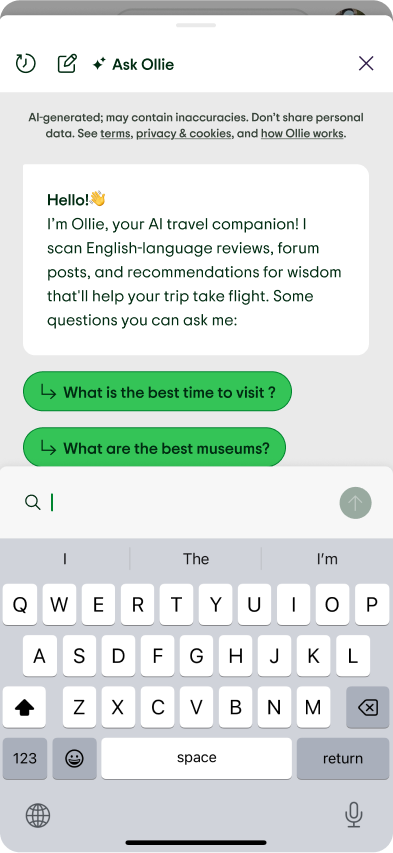Open the terms link
This screenshot has width=393, height=853.
pos(115,133)
